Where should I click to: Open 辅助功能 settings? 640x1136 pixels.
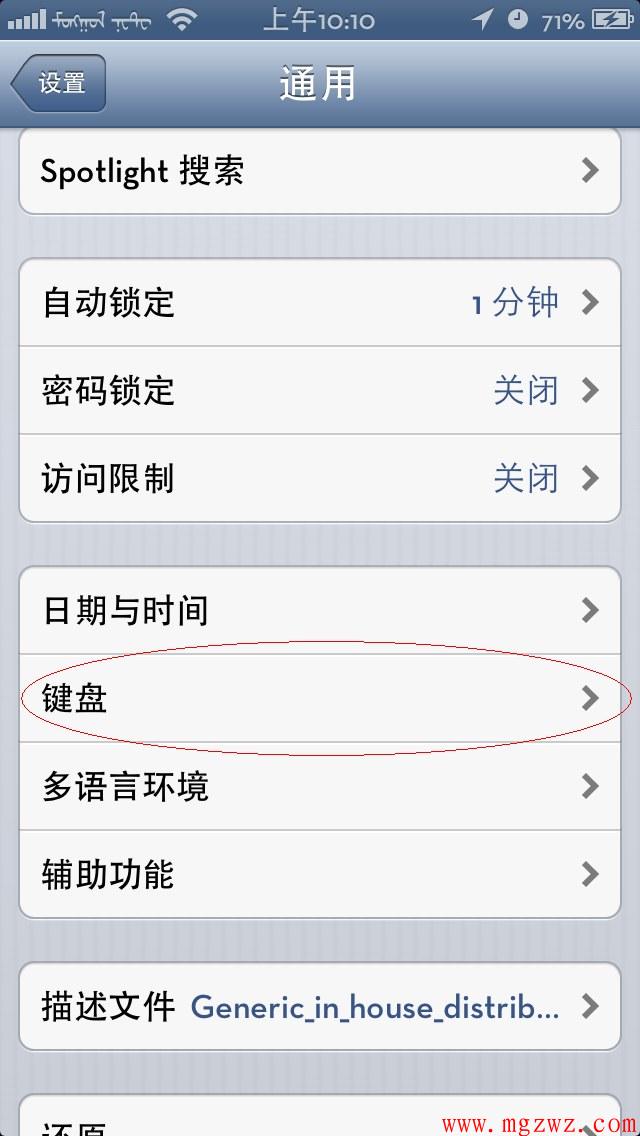click(320, 874)
